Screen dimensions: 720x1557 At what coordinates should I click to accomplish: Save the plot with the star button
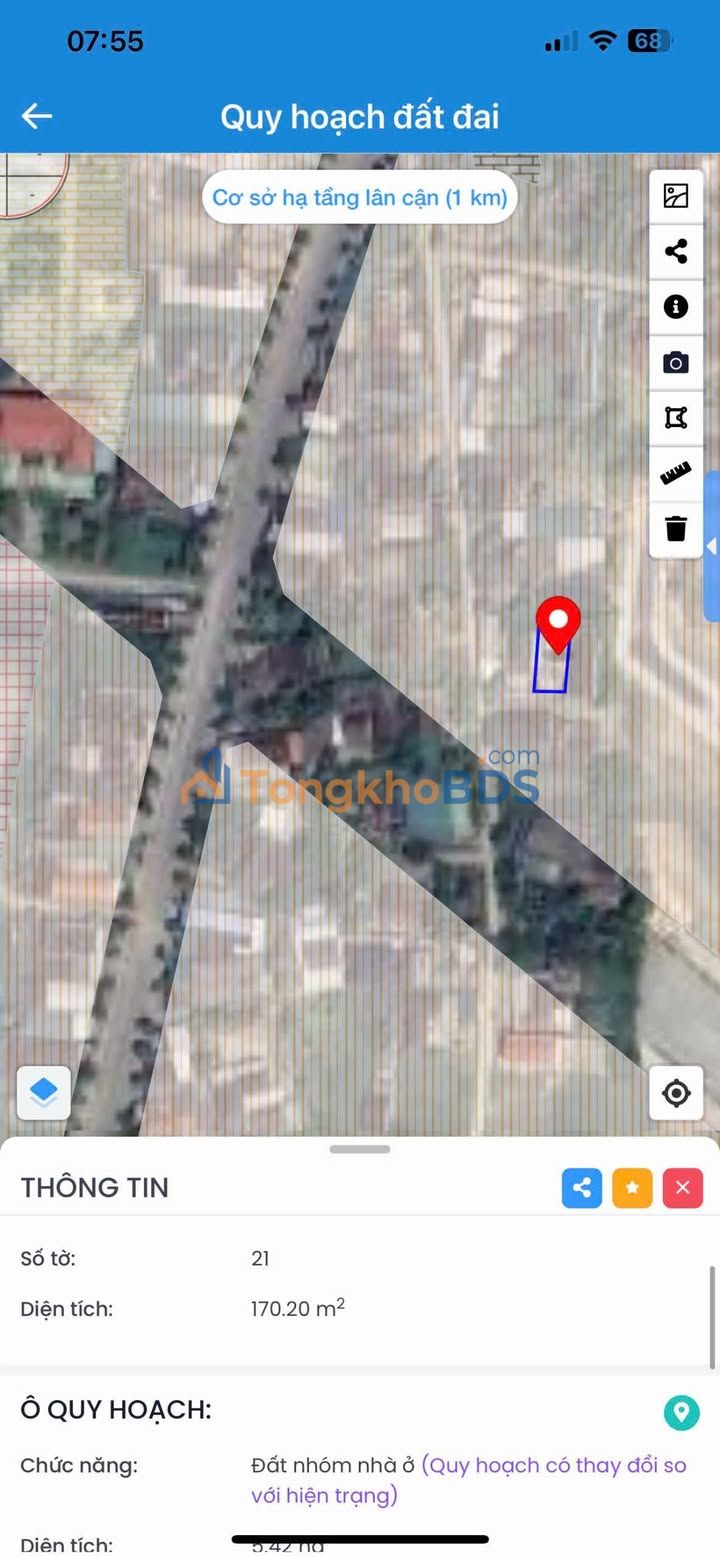[632, 1188]
